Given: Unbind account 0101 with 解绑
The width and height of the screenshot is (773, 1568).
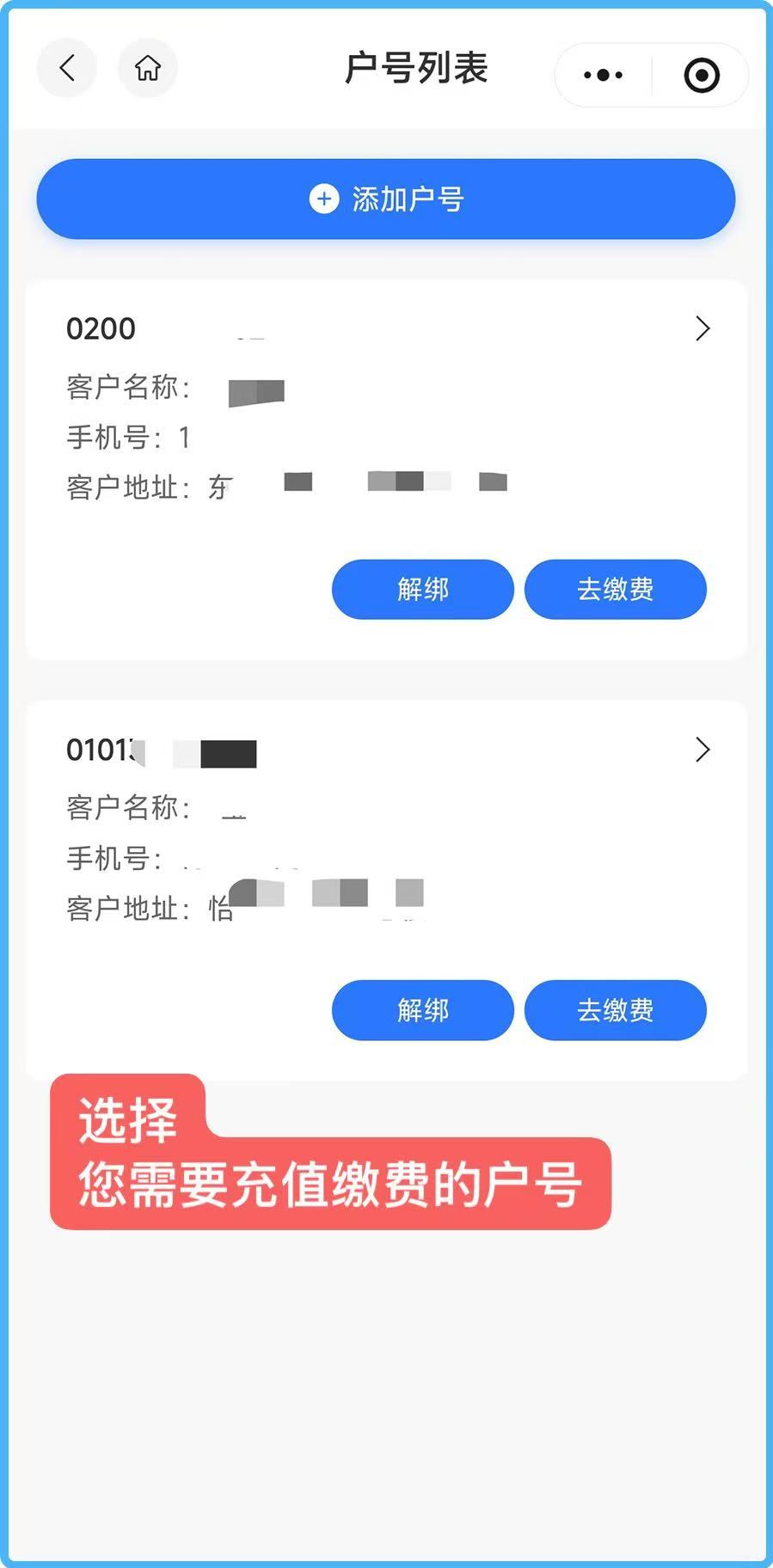Looking at the screenshot, I should coord(422,1010).
